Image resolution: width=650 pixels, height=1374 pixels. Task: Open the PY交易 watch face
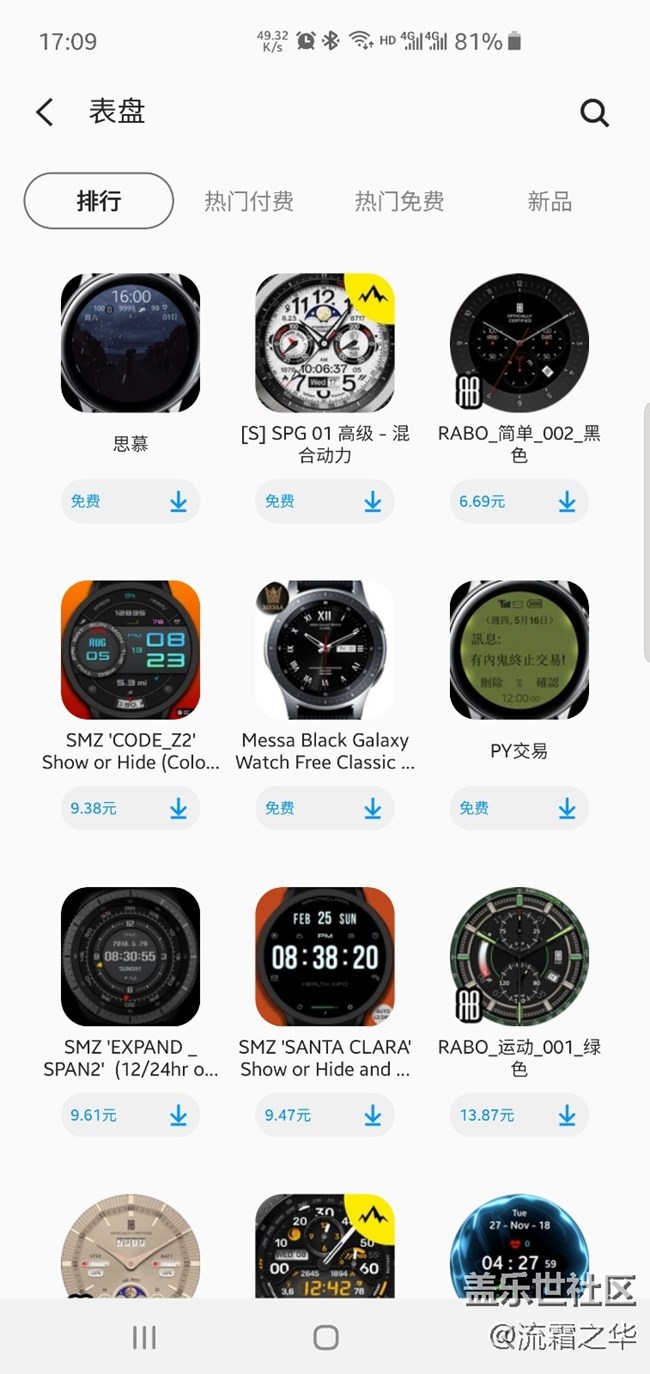pyautogui.click(x=519, y=650)
